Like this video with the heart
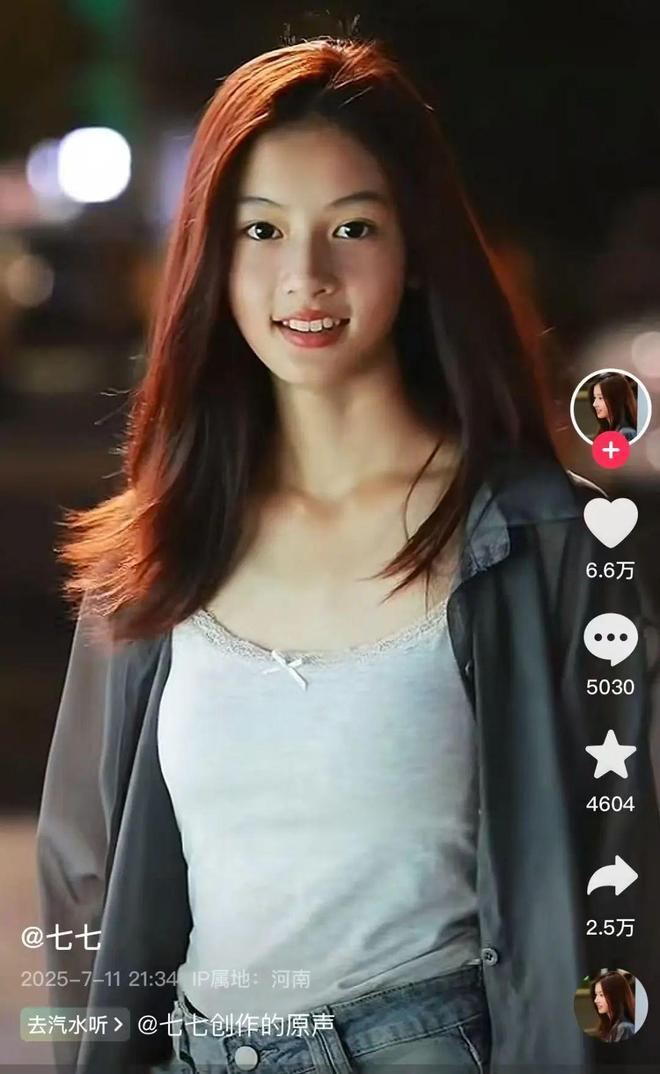This screenshot has height=1074, width=660. coord(610,523)
